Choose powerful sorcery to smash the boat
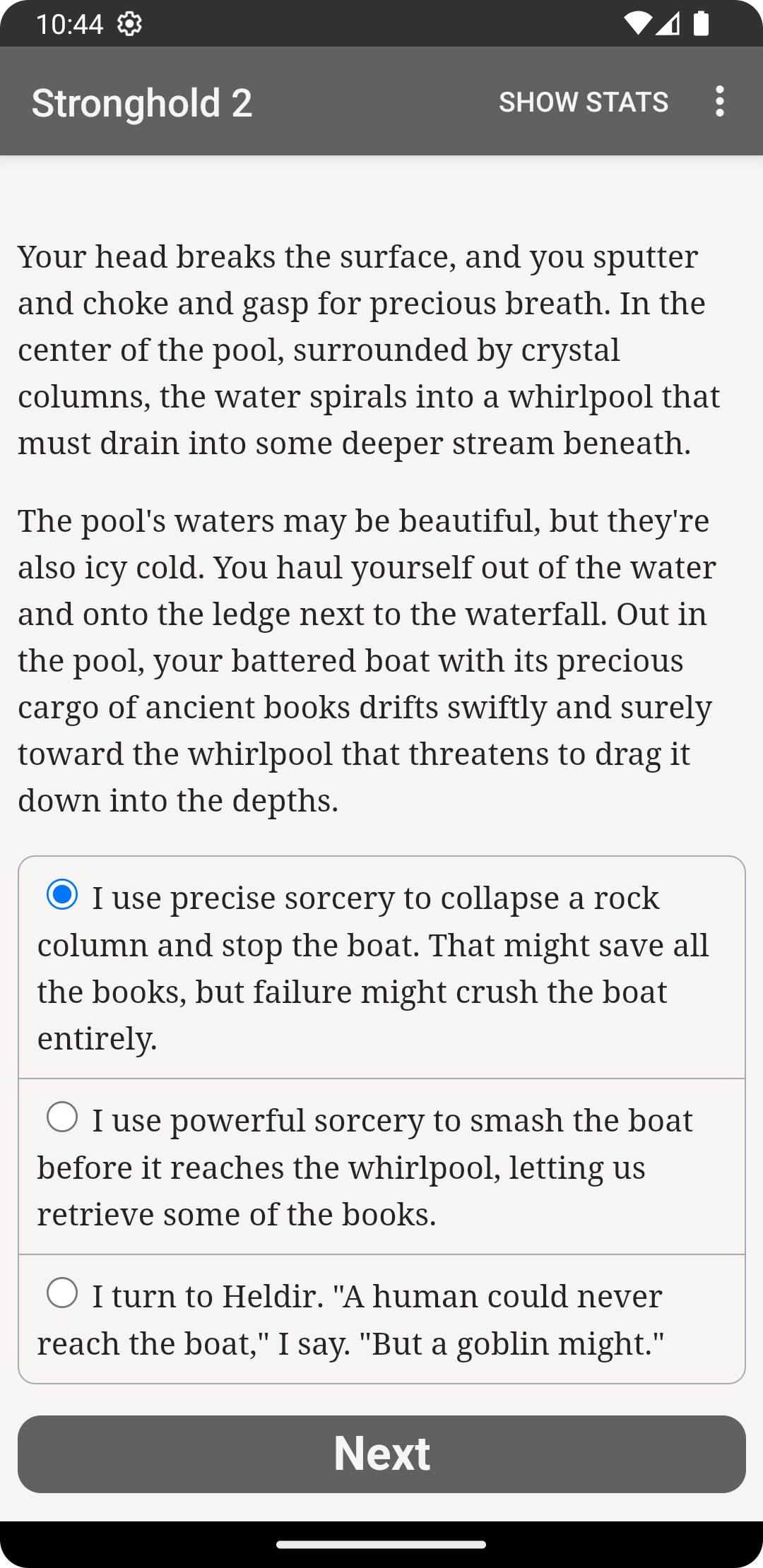 point(62,1117)
